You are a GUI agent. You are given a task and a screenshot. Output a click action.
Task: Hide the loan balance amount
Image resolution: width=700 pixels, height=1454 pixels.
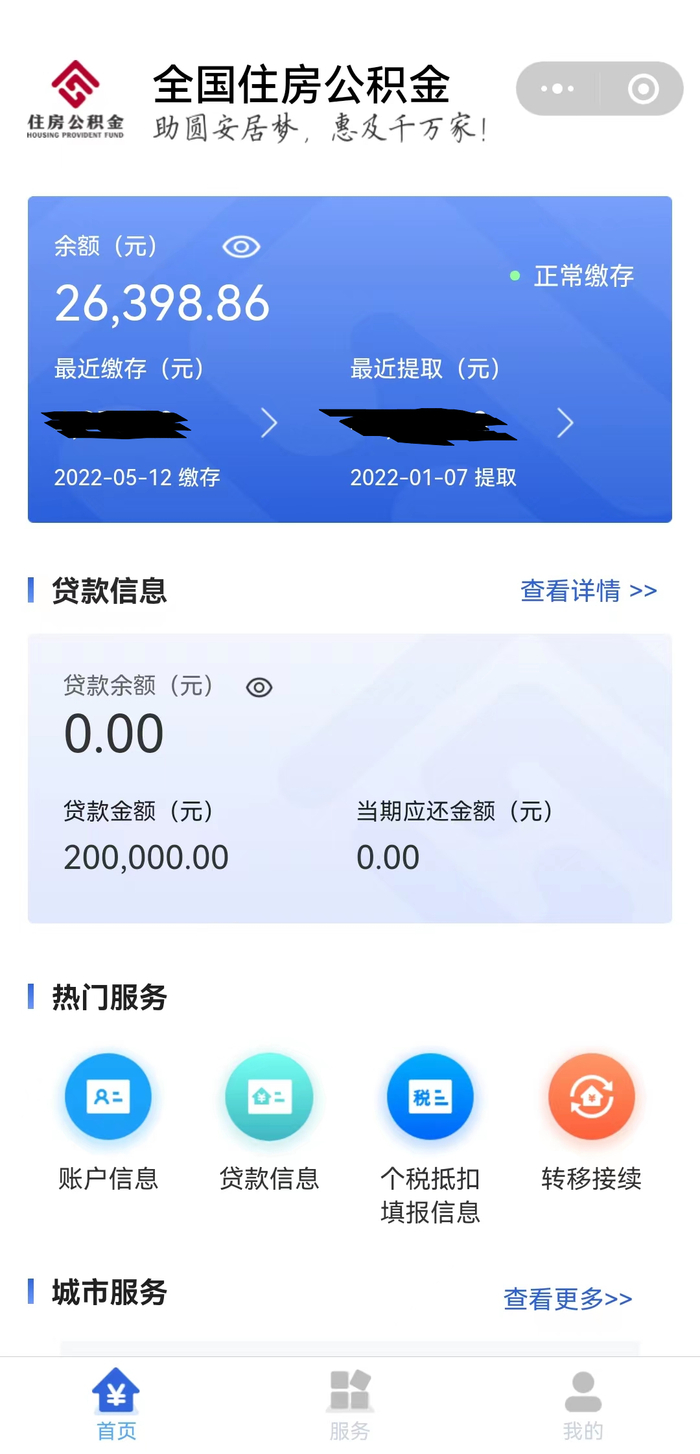pos(259,687)
